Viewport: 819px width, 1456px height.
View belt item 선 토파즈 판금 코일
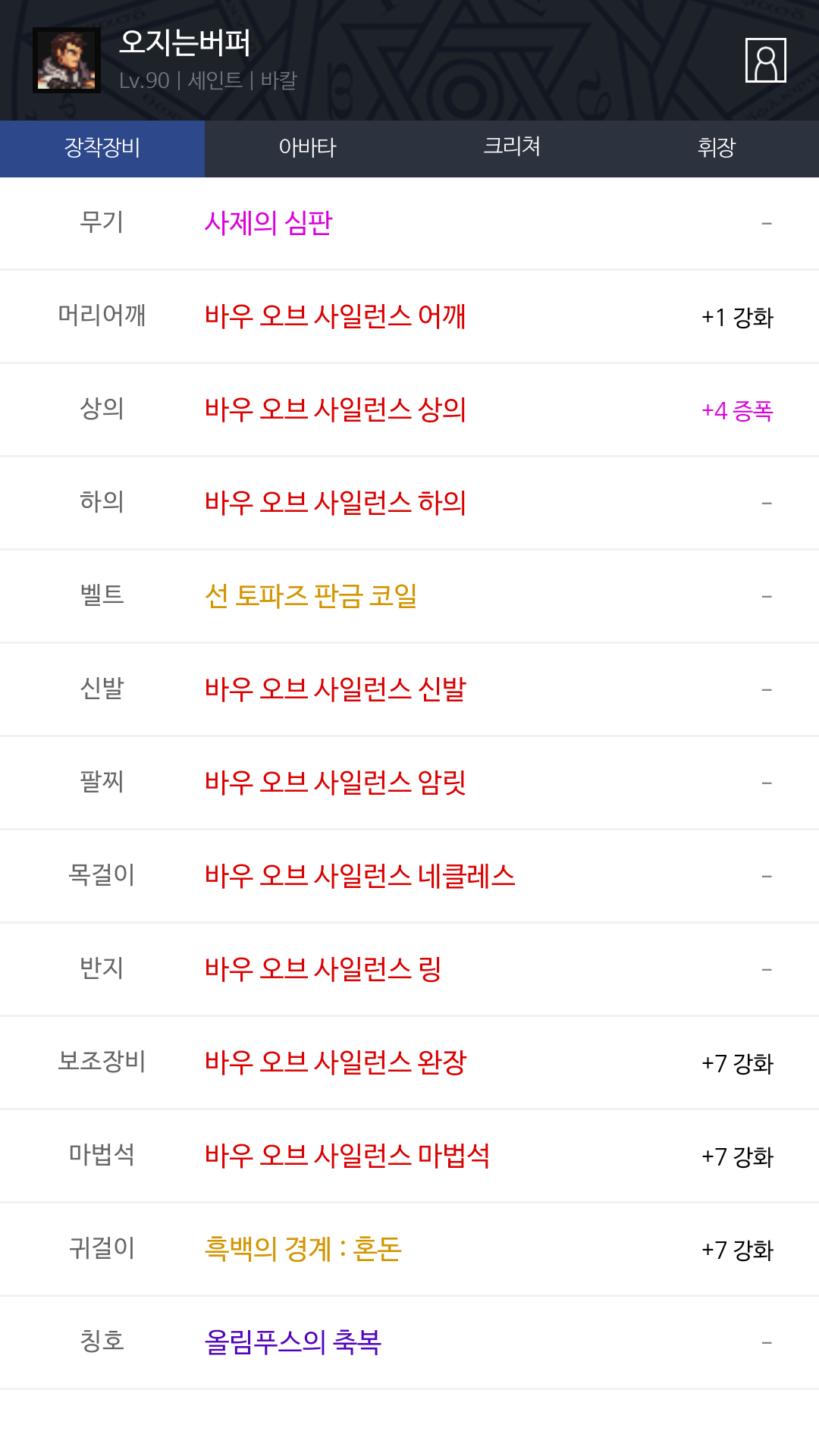(x=311, y=596)
